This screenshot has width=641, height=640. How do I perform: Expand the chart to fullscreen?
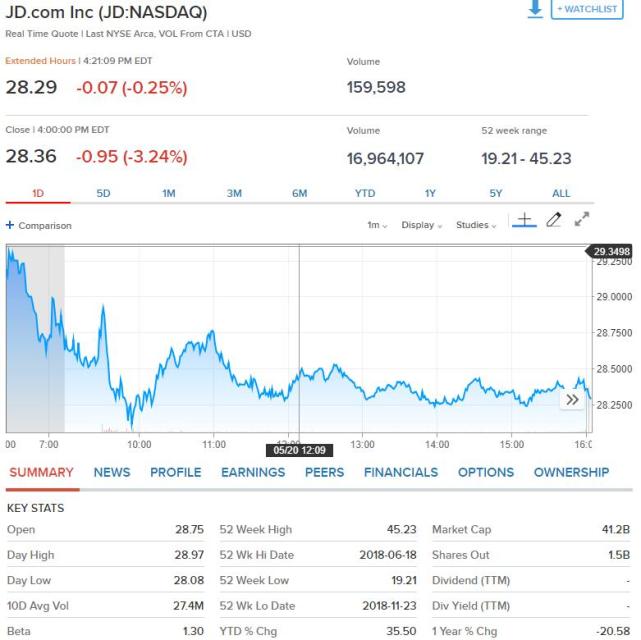pos(582,219)
